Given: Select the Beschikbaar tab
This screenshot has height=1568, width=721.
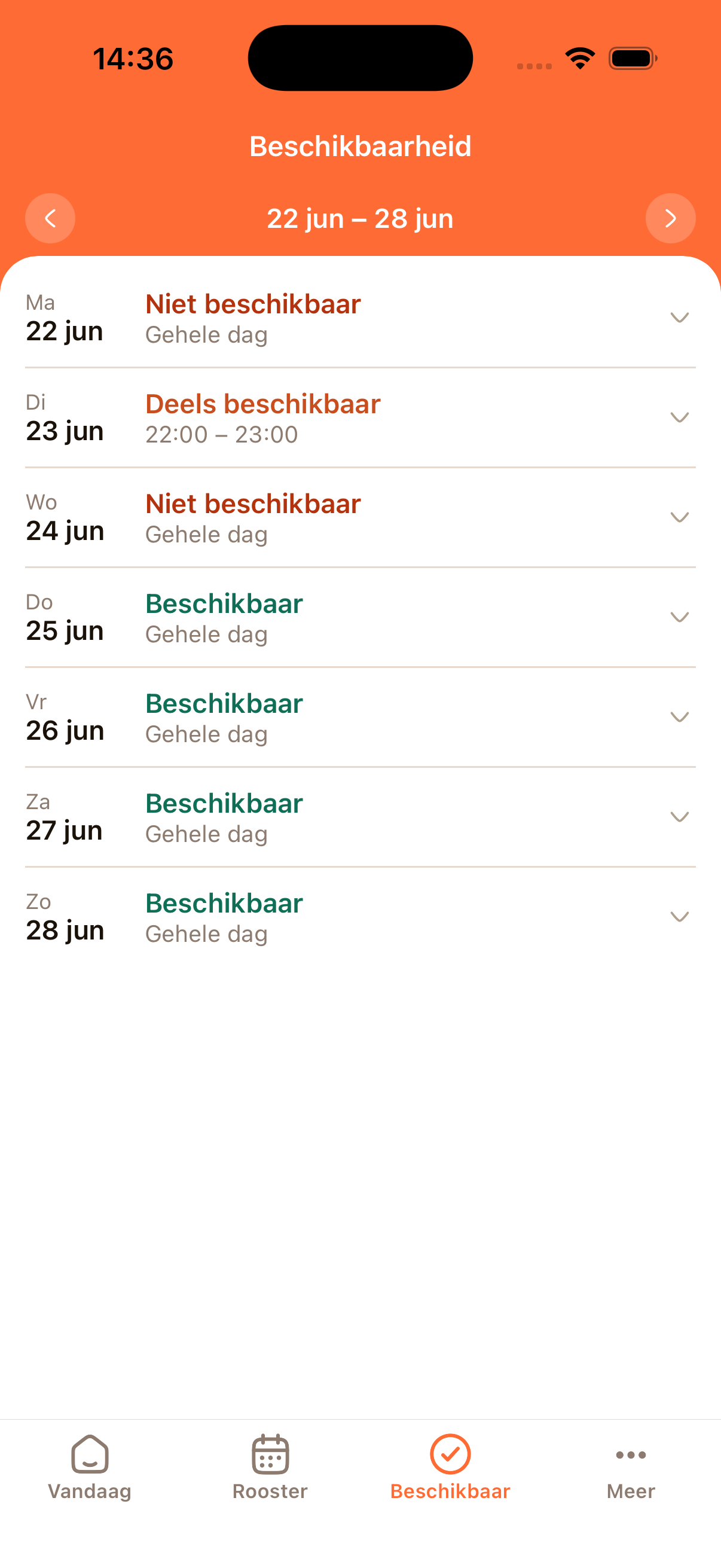Looking at the screenshot, I should click(x=450, y=1468).
